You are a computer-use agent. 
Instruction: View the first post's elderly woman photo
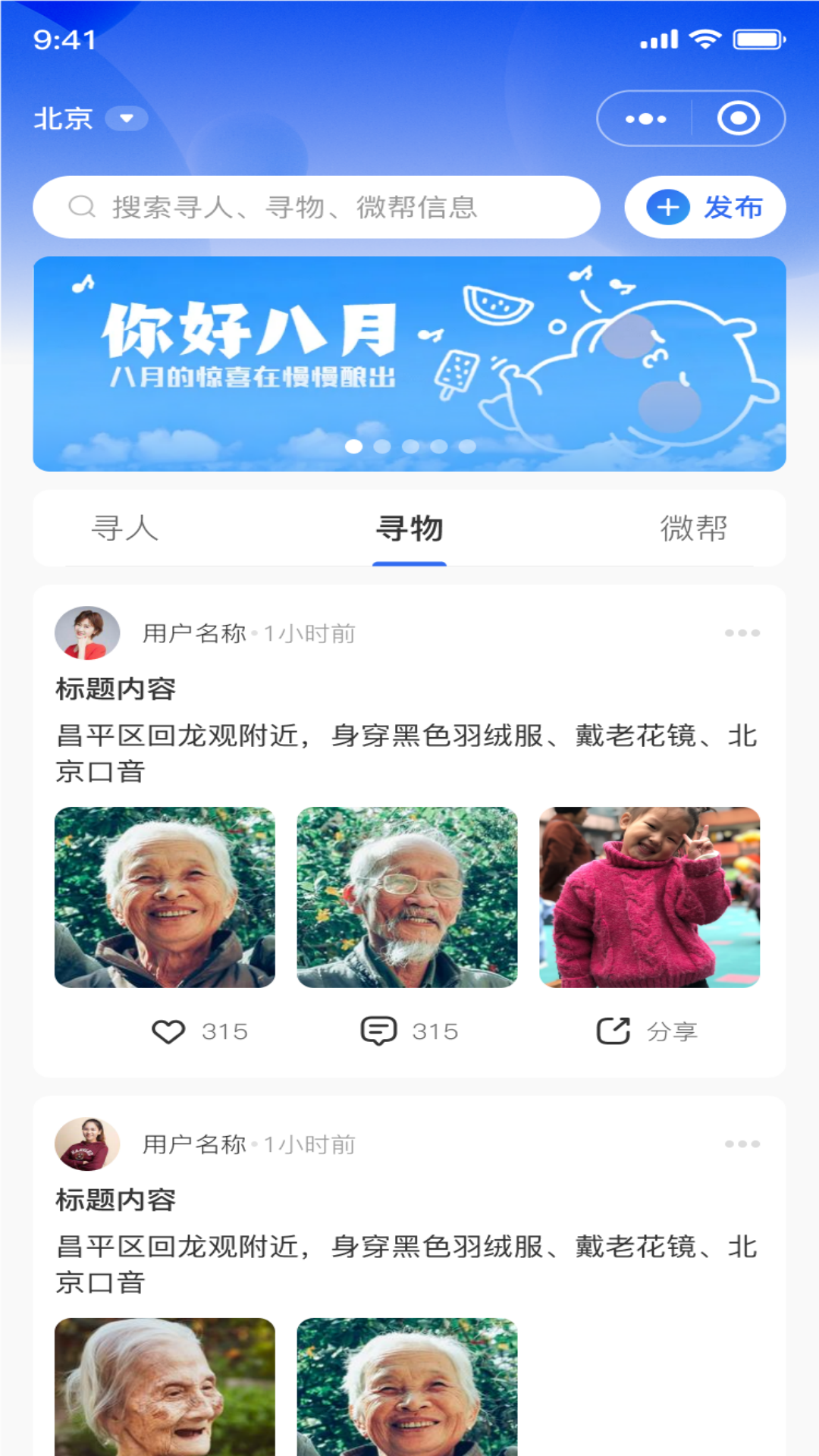[165, 897]
